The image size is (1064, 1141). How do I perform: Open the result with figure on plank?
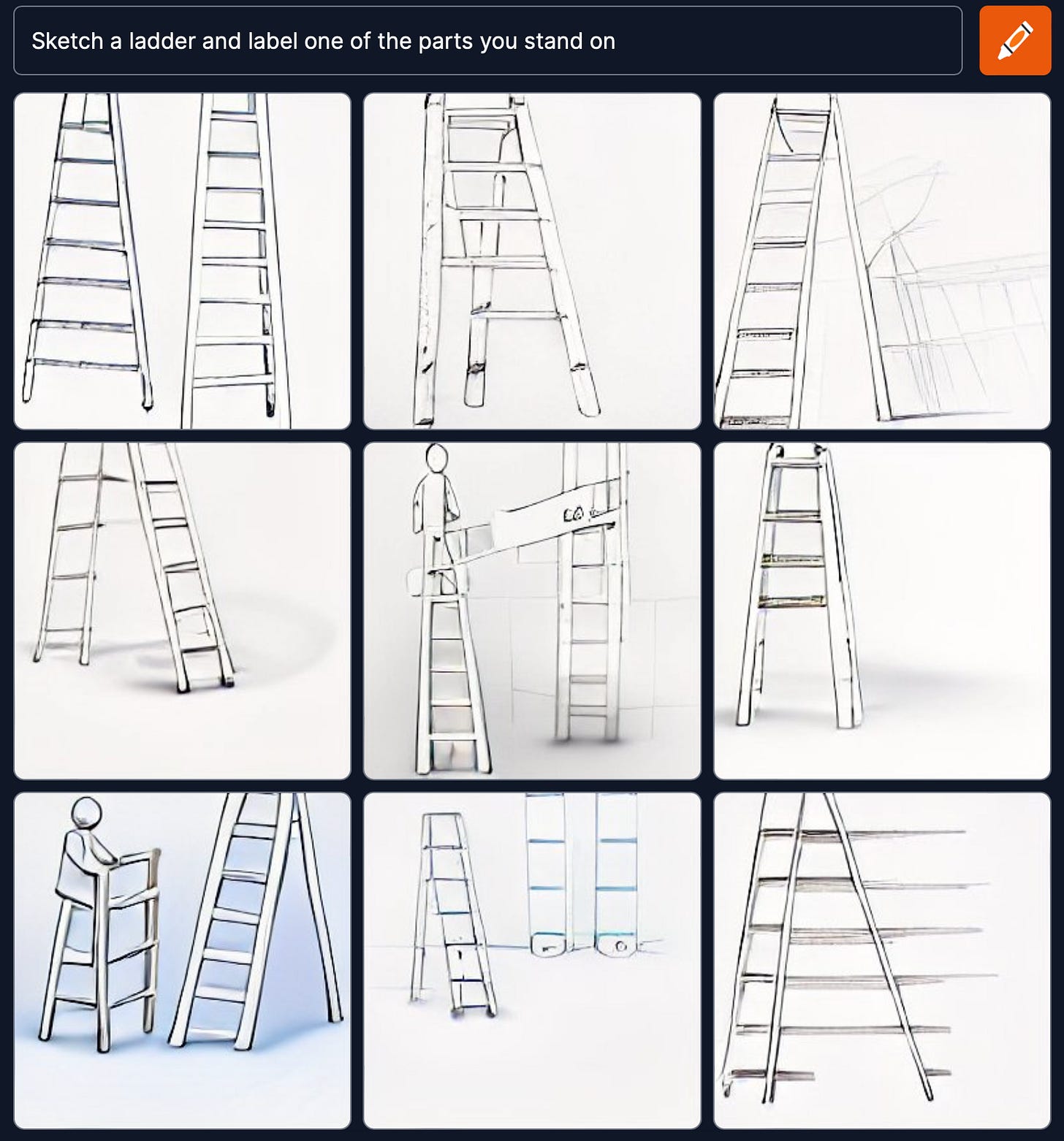point(531,611)
